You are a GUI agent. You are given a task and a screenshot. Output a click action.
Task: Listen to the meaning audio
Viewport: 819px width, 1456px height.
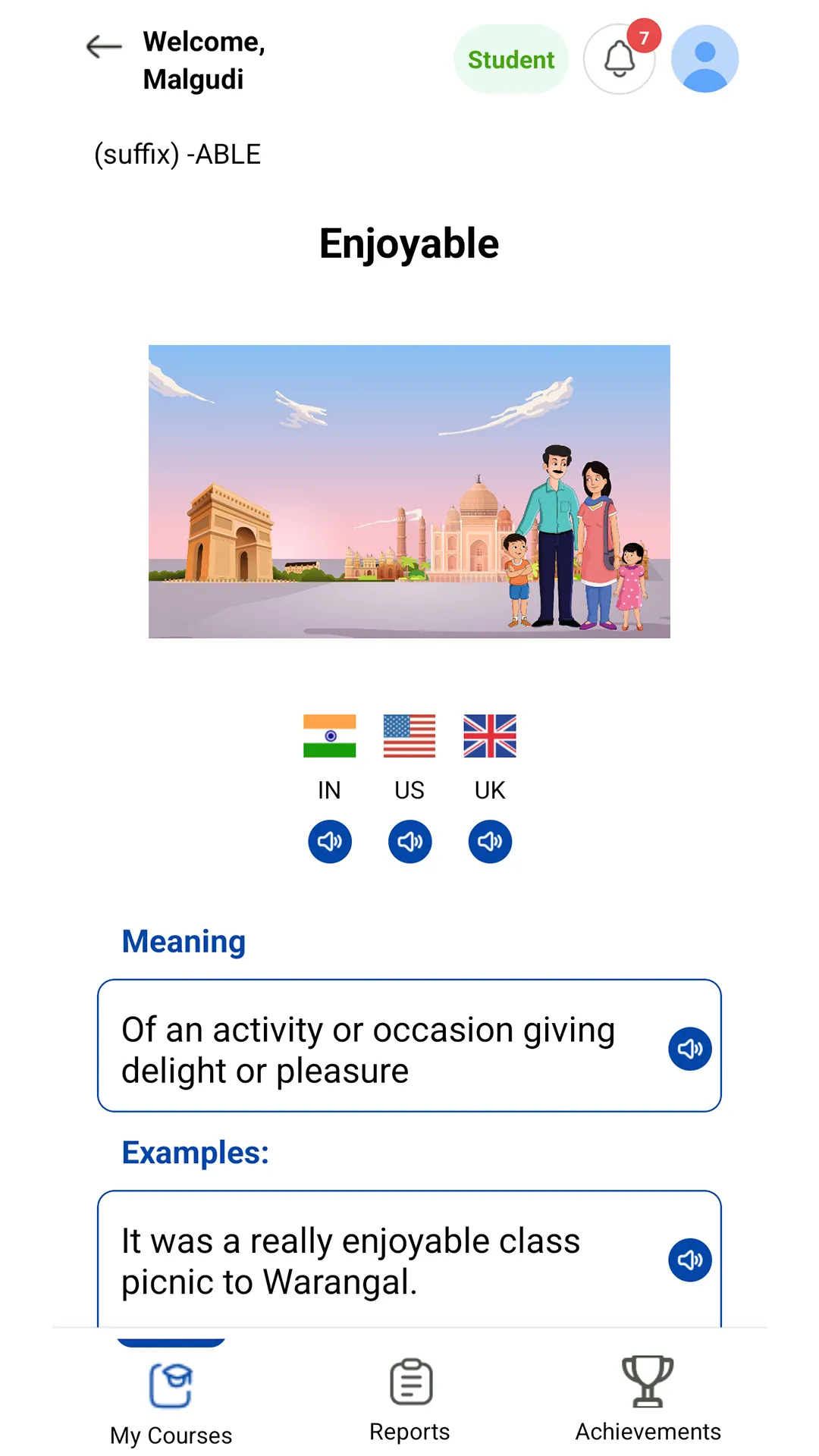pos(690,1049)
